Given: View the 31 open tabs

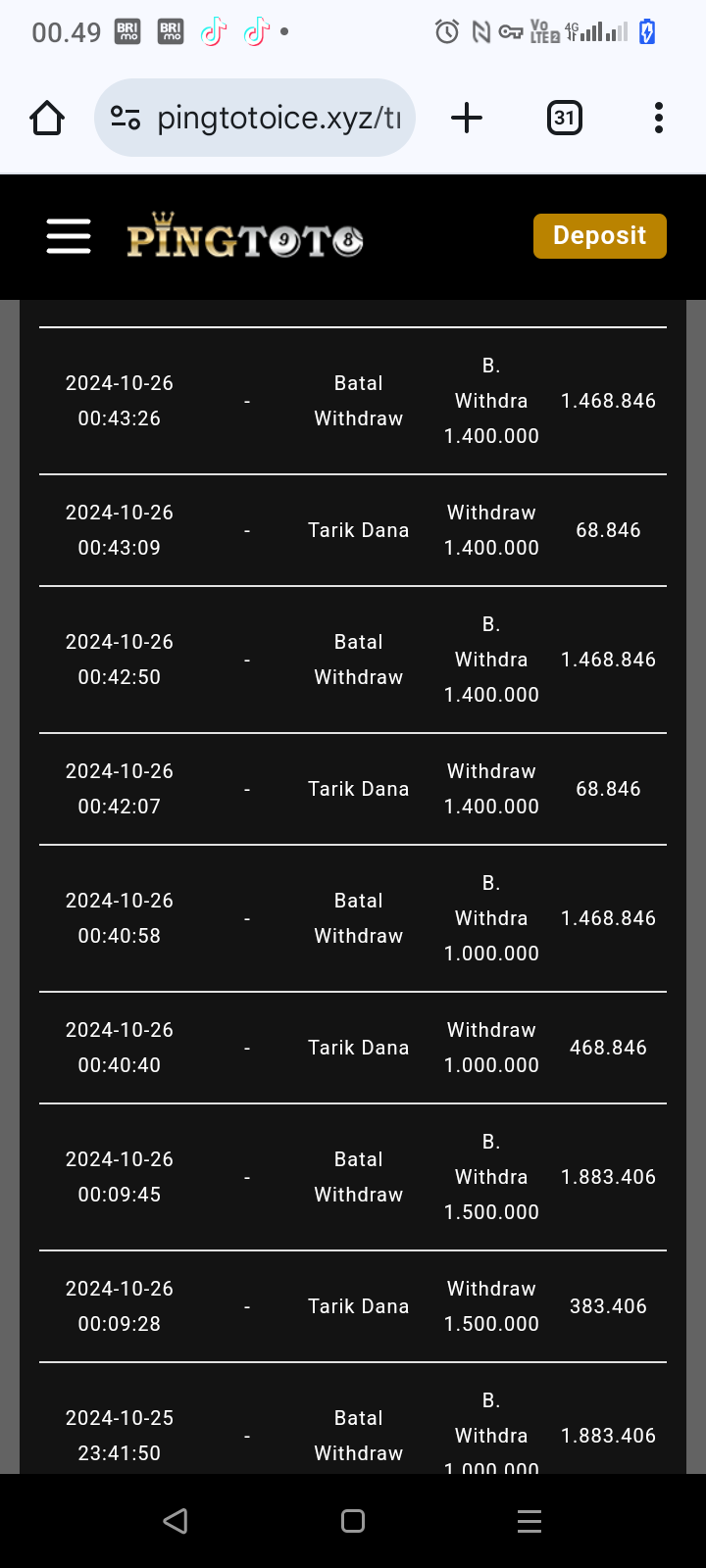Looking at the screenshot, I should pos(564,119).
